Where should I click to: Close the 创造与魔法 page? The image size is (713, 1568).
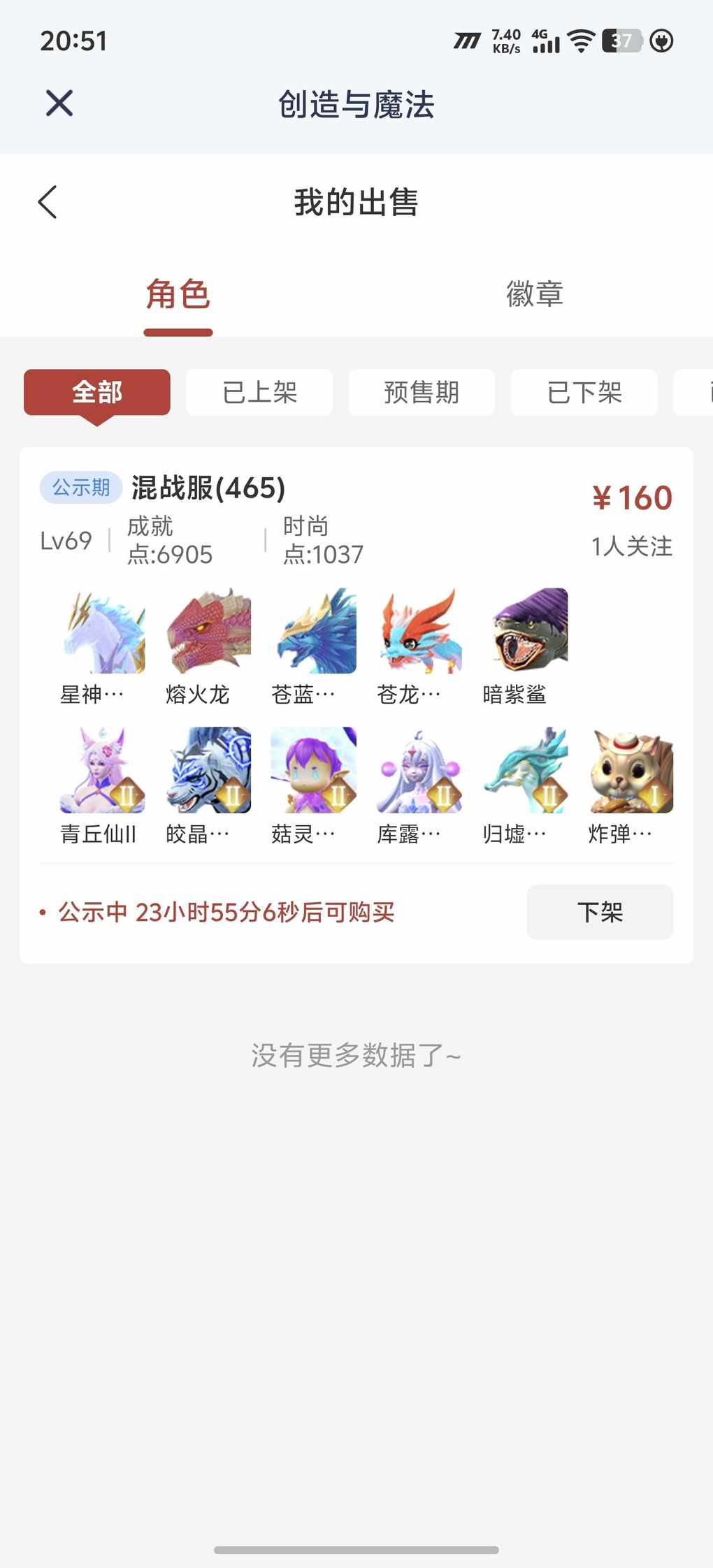coord(59,103)
